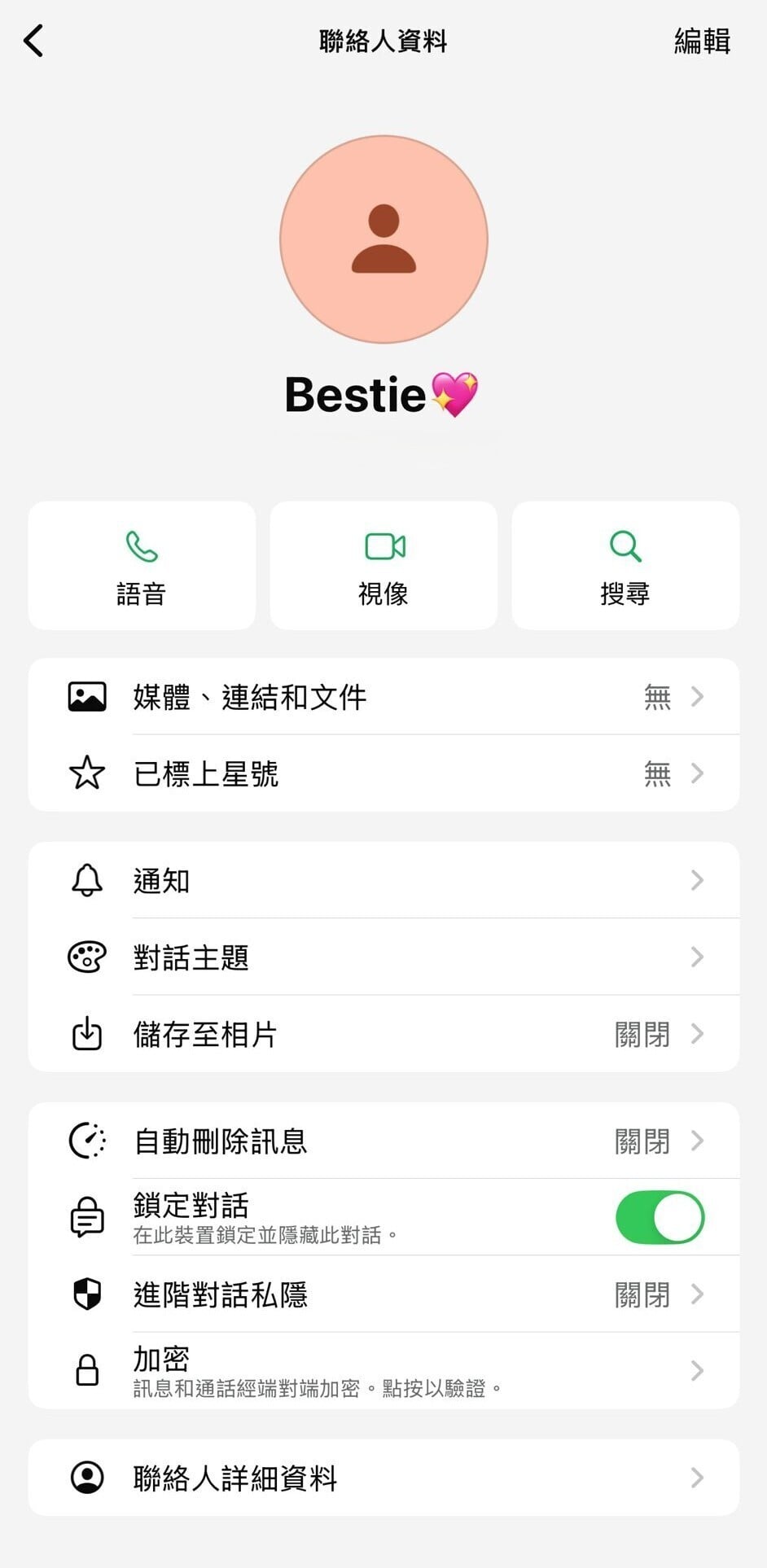Image resolution: width=767 pixels, height=1568 pixels.
Task: Open 已標上星號 starred messages
Action: [383, 773]
